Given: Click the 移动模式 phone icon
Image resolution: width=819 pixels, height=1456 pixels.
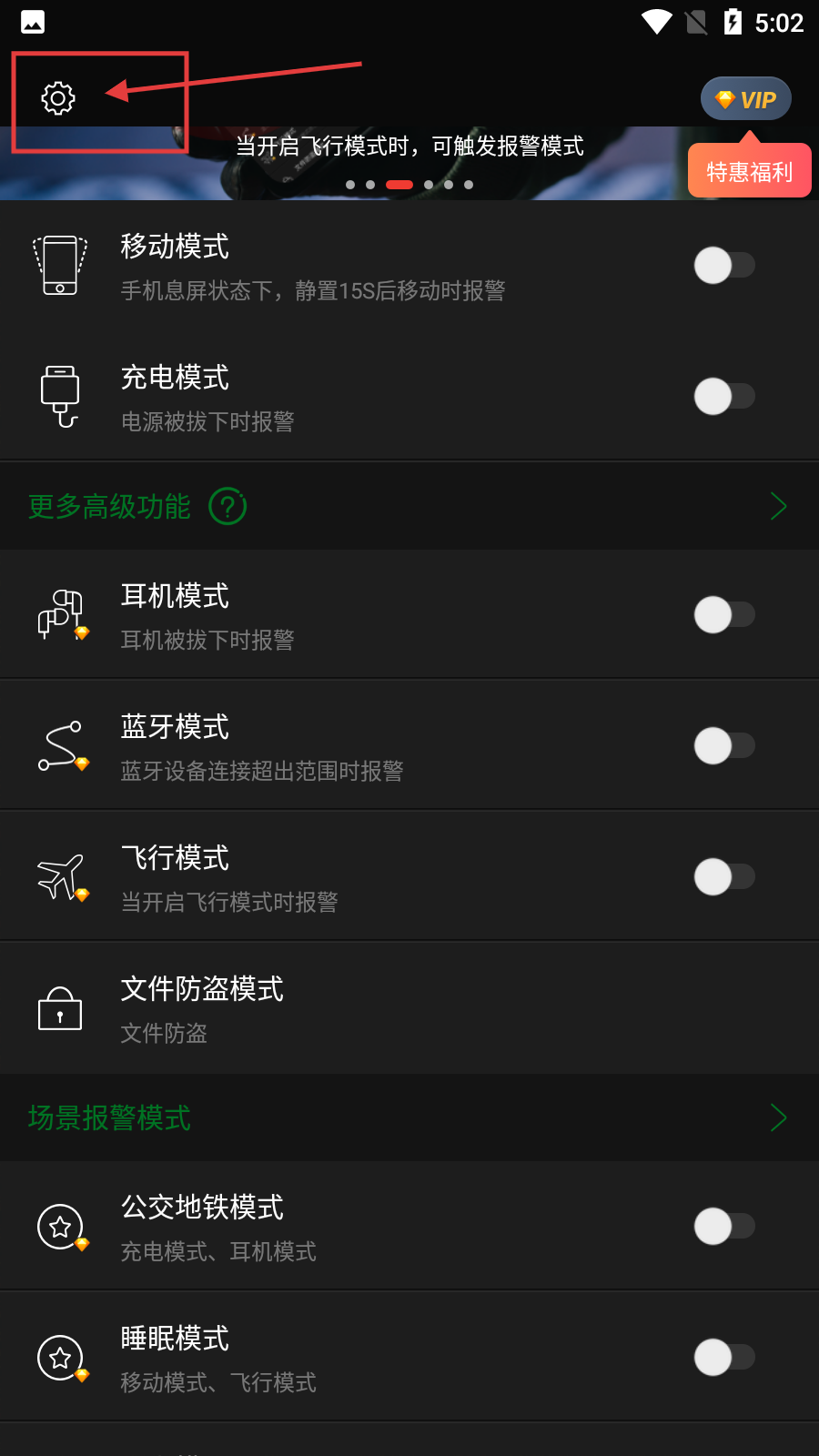Looking at the screenshot, I should [59, 266].
